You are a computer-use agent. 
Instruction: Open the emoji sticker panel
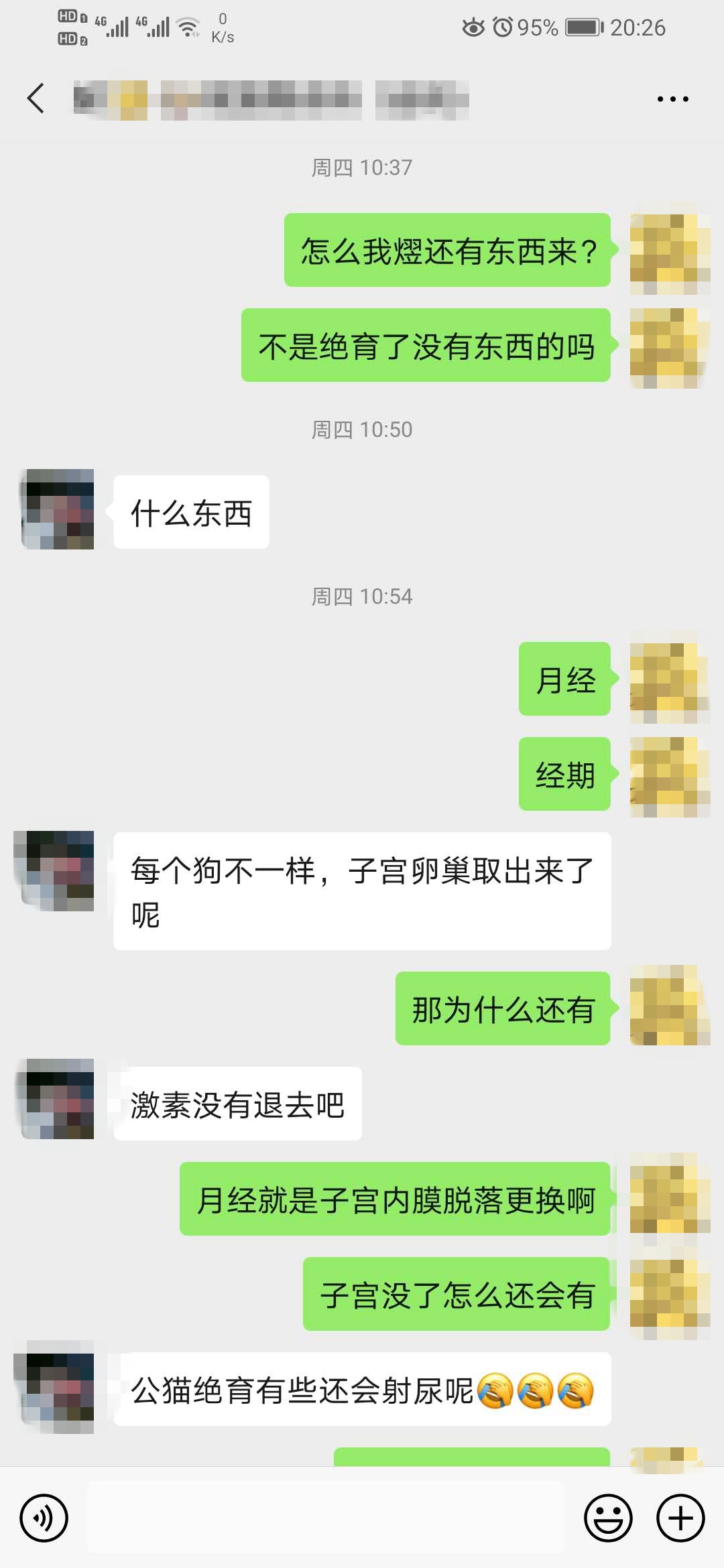pyautogui.click(x=608, y=1518)
